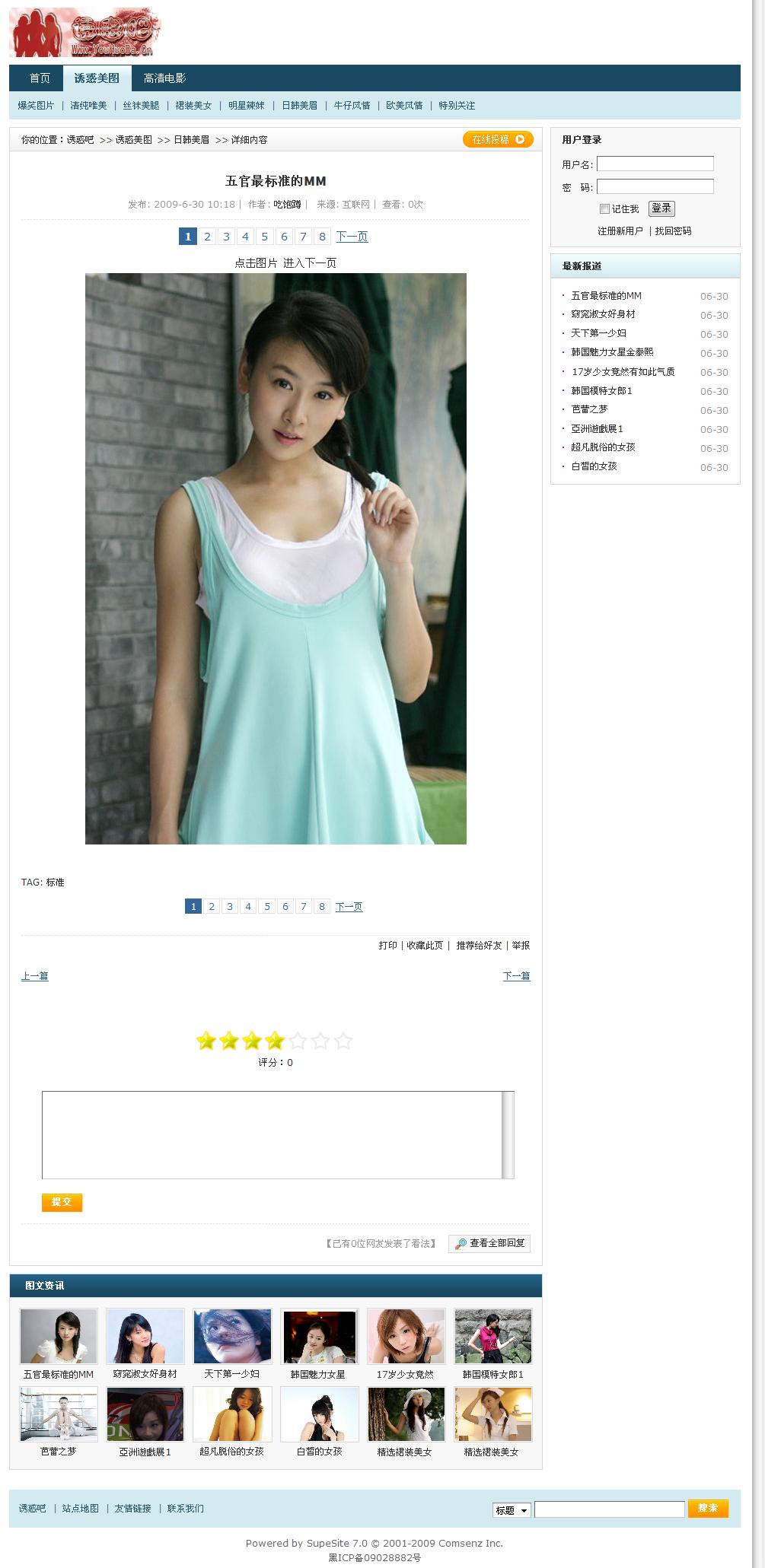Viewport: 765px width, 1568px height.
Task: Focus the comment text box
Action: 272,1134
